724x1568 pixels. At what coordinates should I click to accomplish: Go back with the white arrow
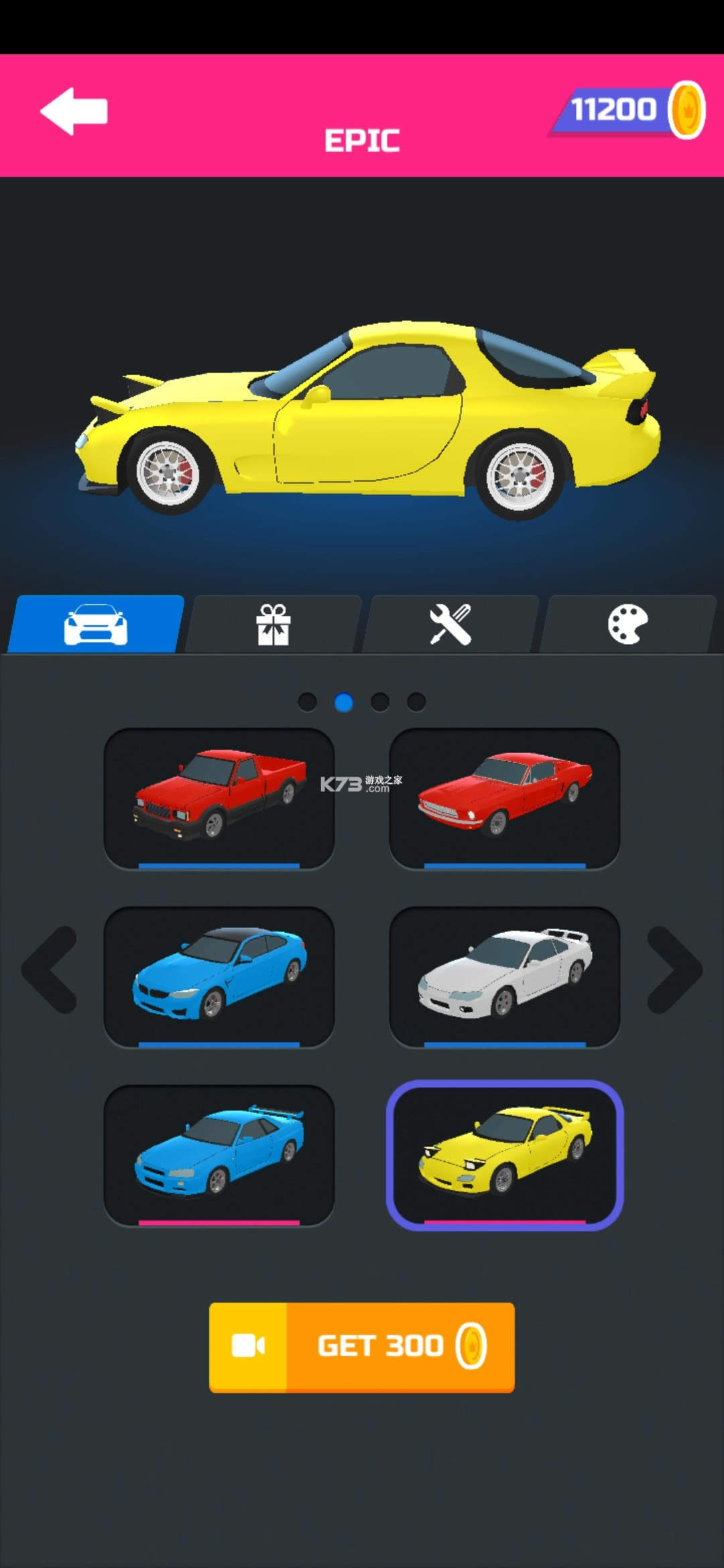74,111
